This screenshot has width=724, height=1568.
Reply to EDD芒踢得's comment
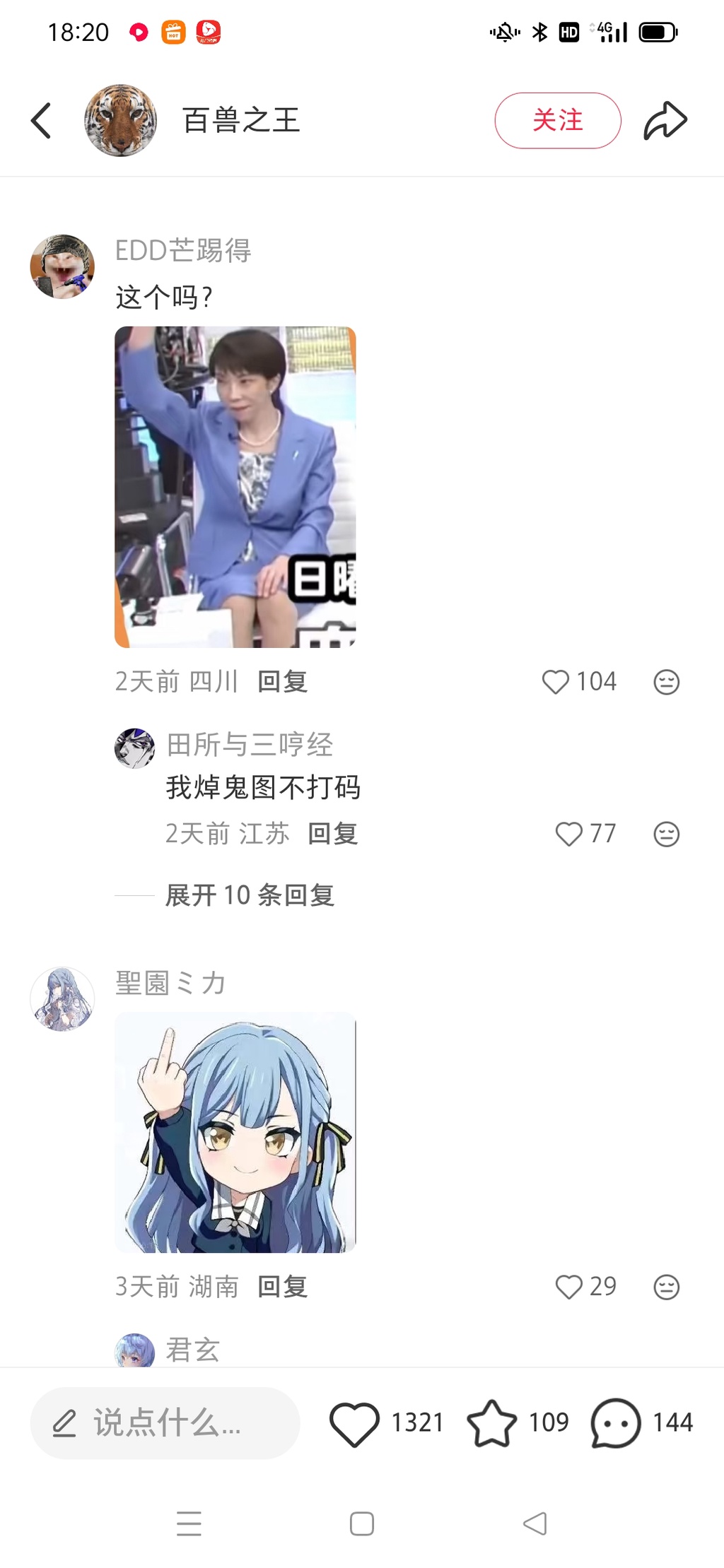click(282, 682)
